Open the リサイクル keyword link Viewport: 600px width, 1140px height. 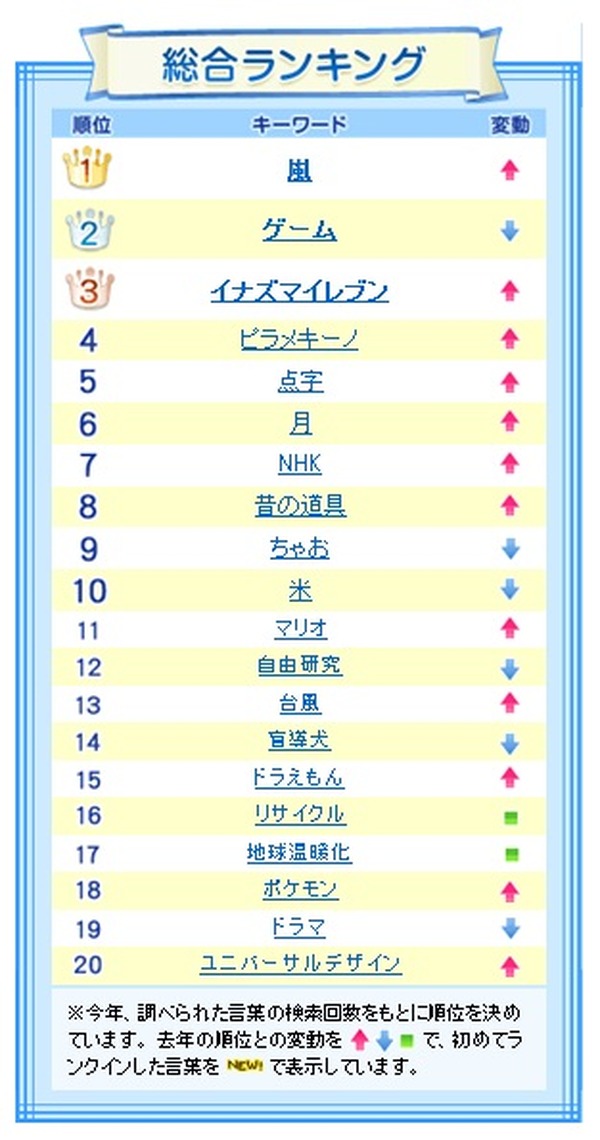click(300, 816)
